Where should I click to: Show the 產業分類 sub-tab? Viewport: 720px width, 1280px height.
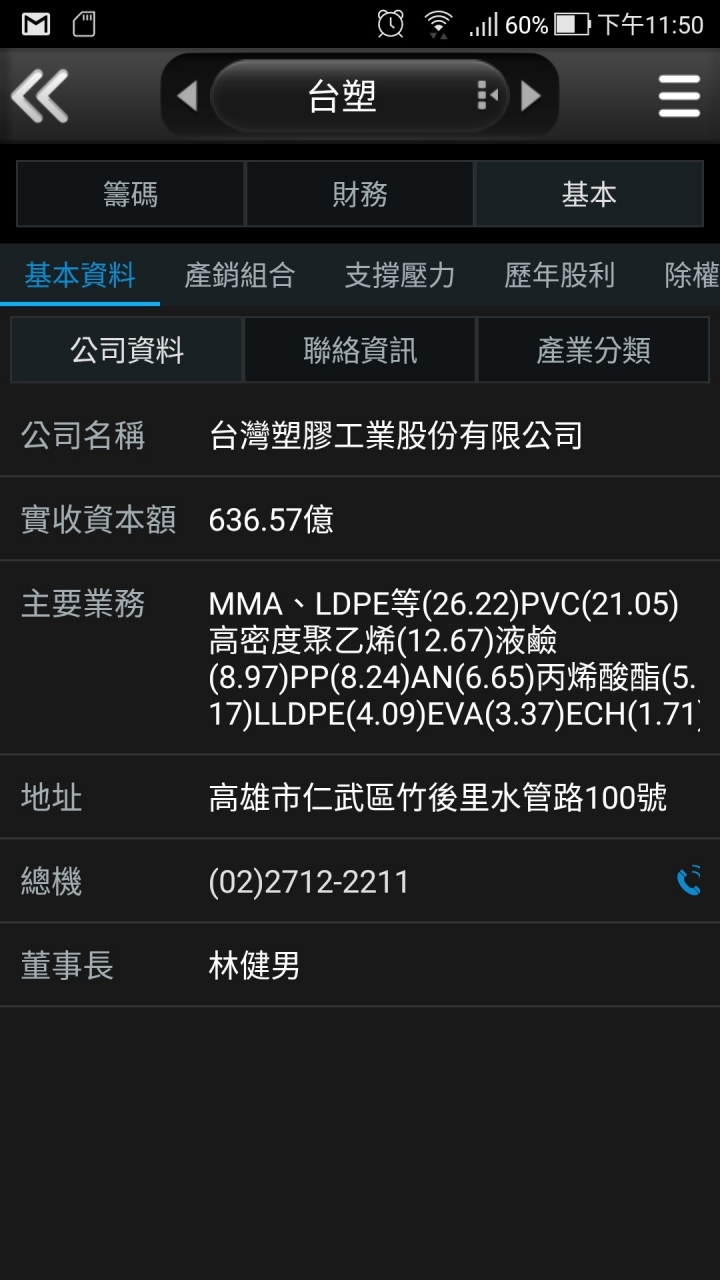[x=593, y=350]
